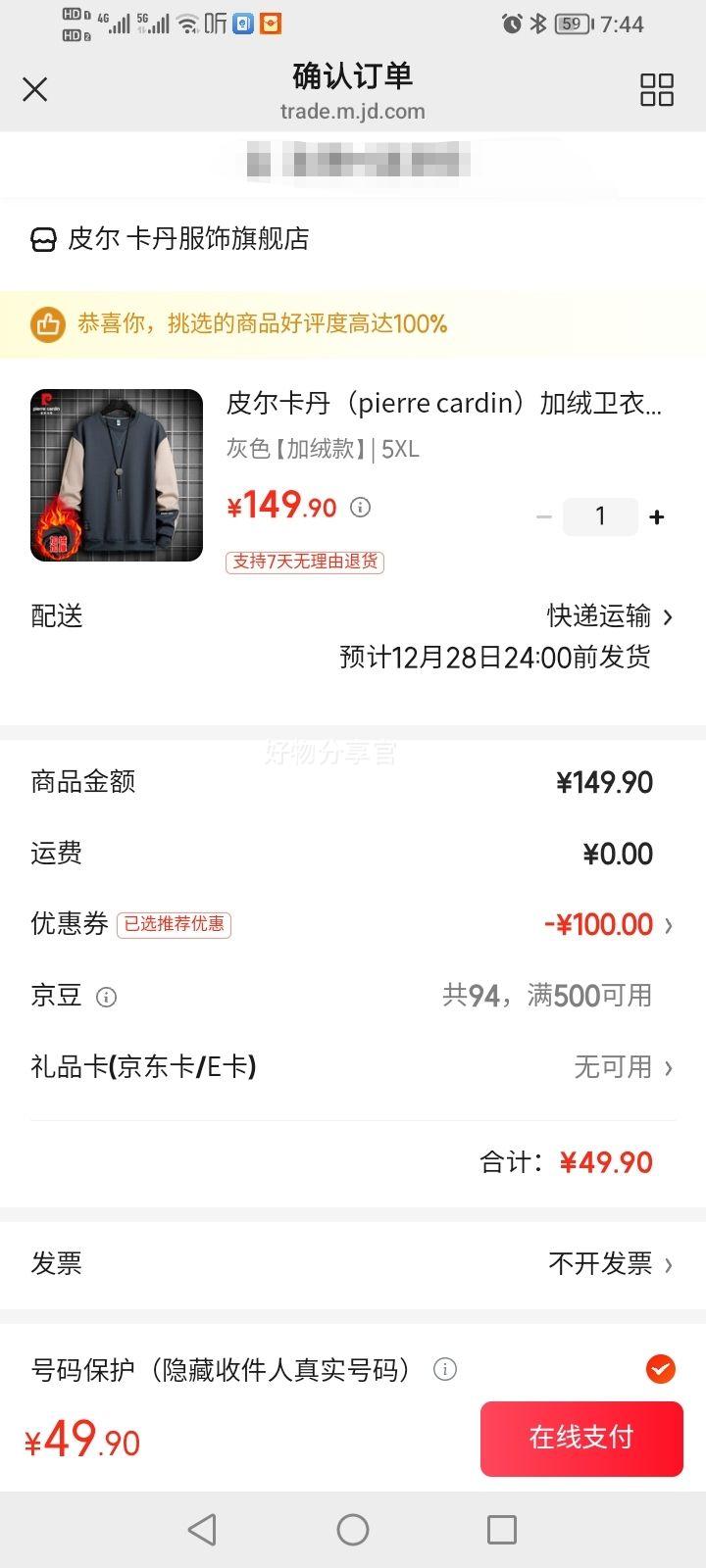
Task: Toggle off 号码保护 number protection
Action: tap(662, 1369)
